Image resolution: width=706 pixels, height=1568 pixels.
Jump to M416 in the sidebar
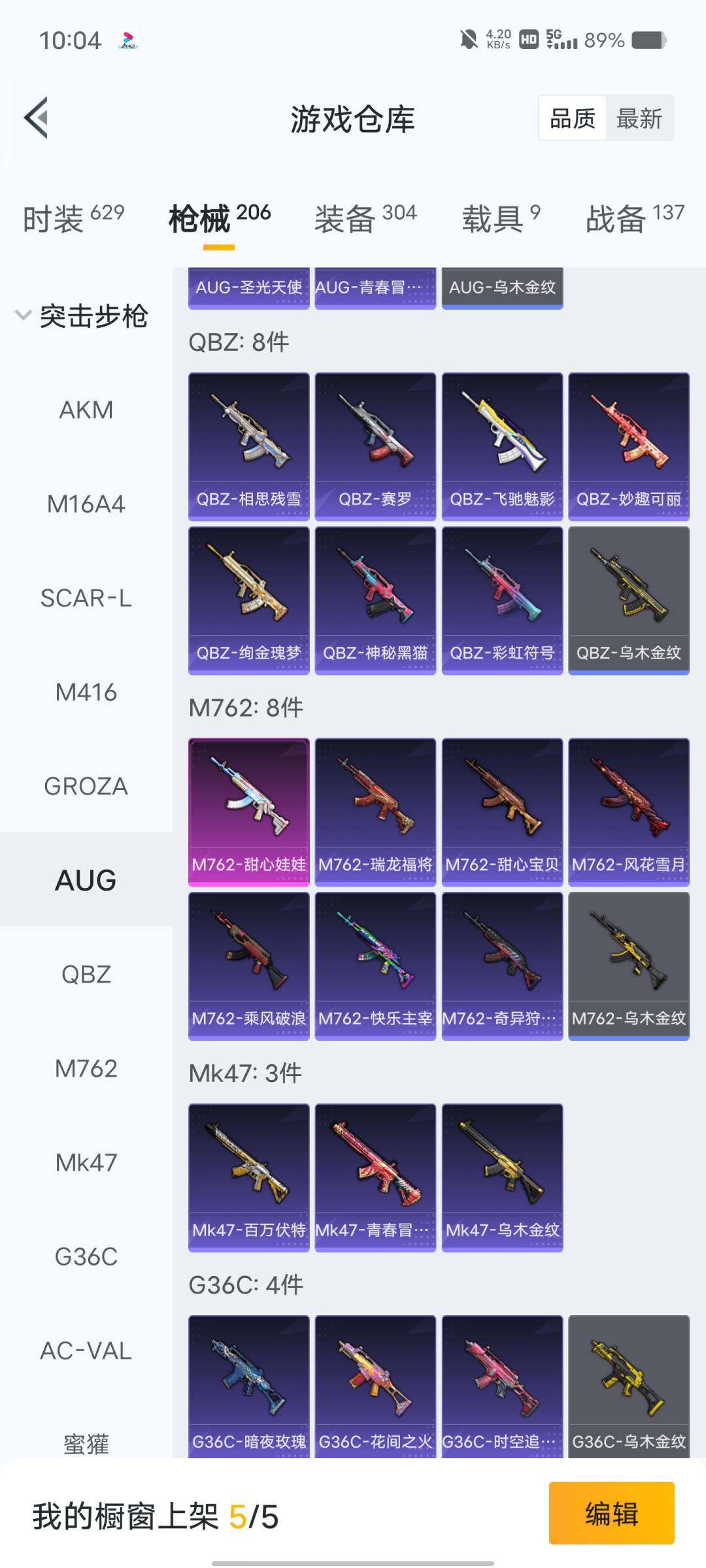[86, 693]
